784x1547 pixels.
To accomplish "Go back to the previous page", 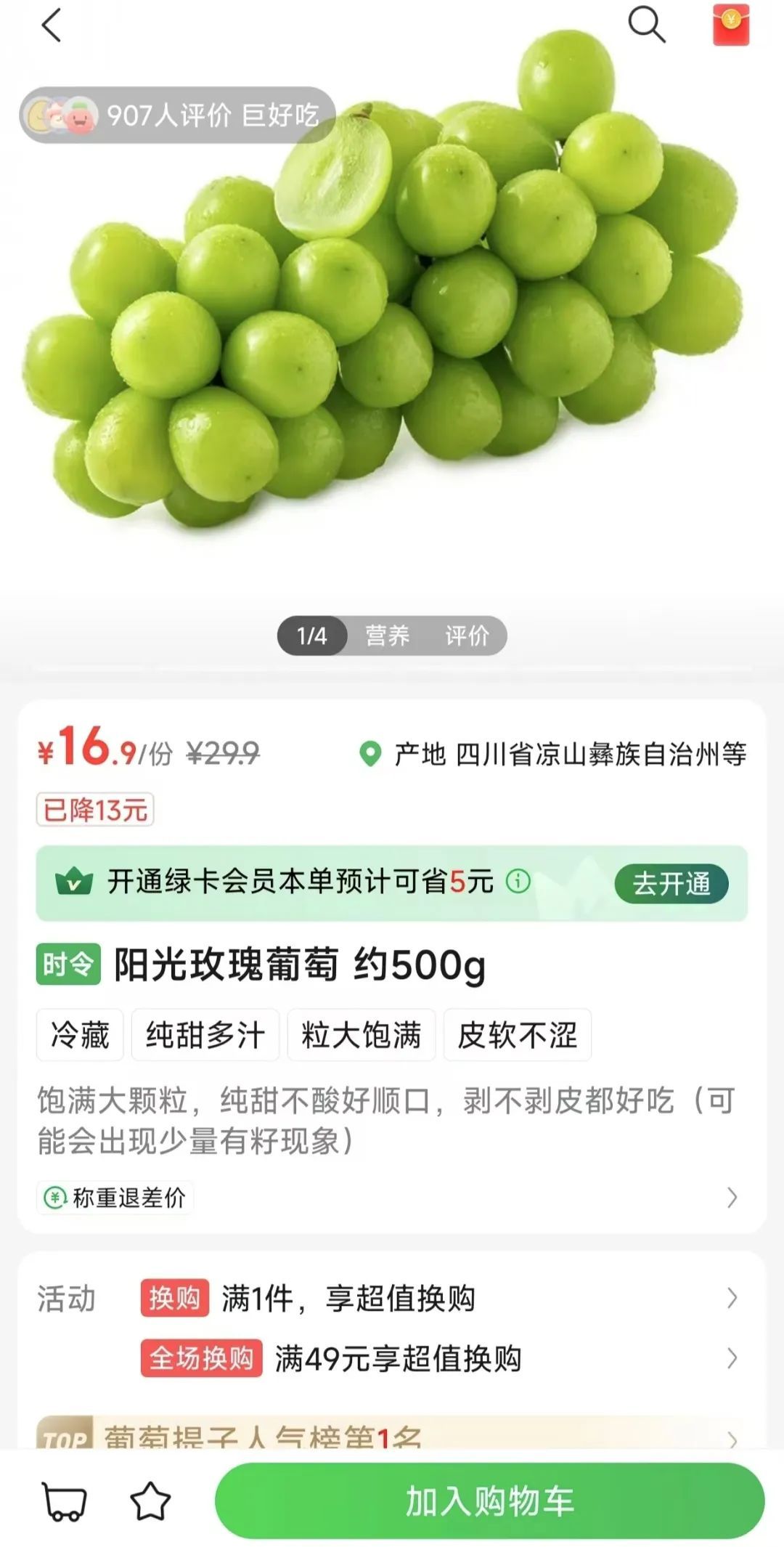I will [x=52, y=26].
